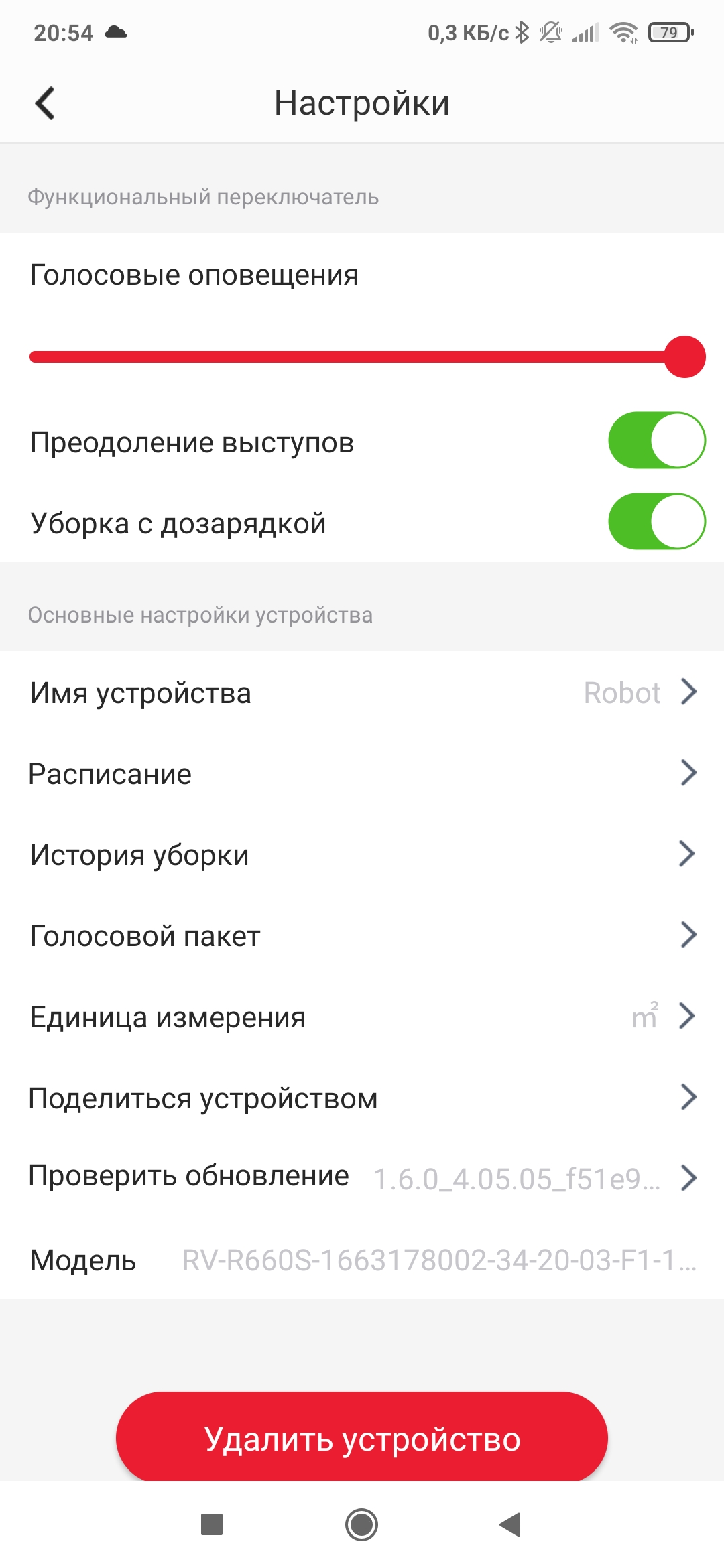Tap the Голосовые оповещения volume slider

[x=362, y=356]
